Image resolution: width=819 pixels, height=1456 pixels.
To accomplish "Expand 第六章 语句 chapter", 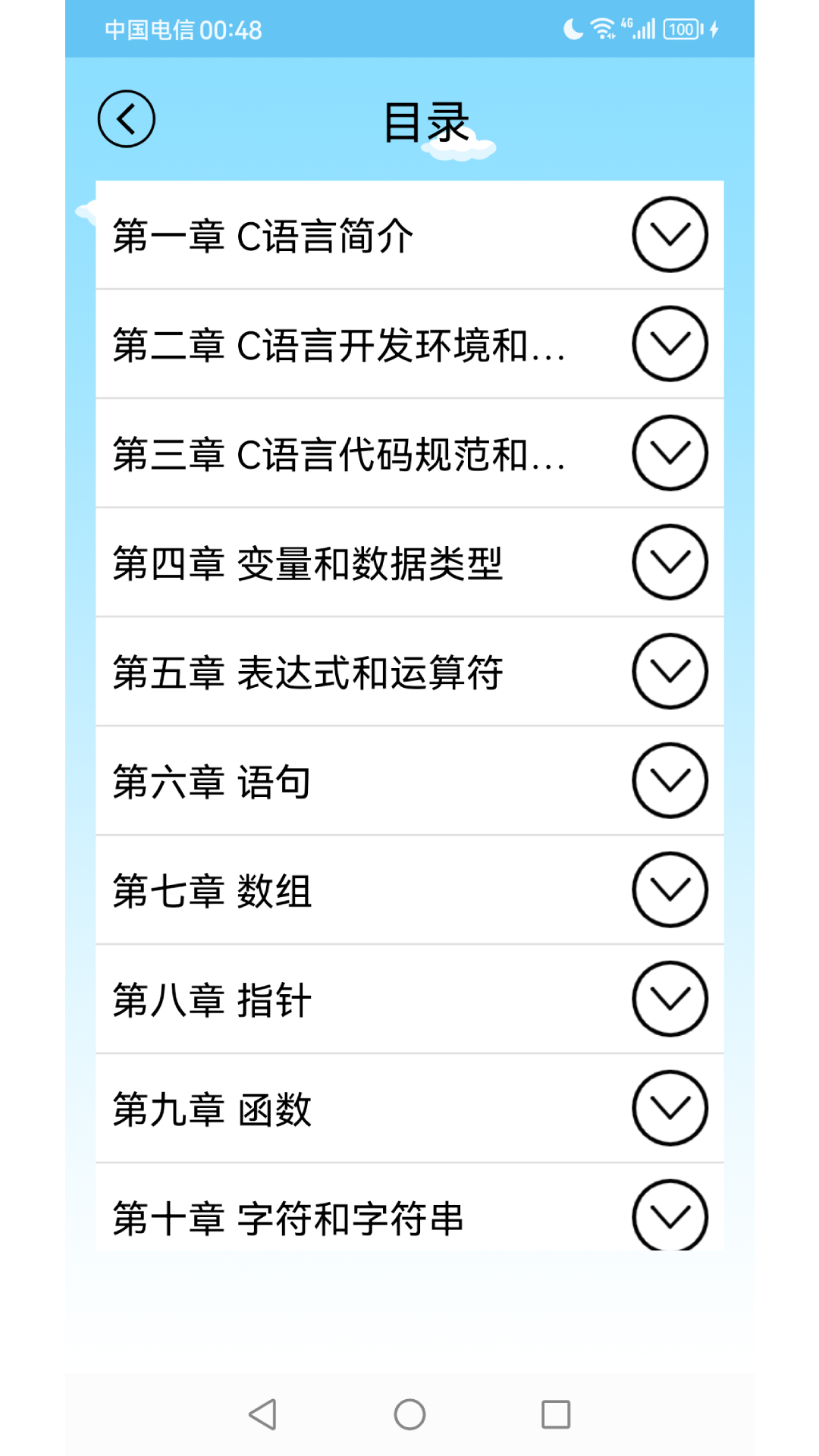I will click(670, 781).
